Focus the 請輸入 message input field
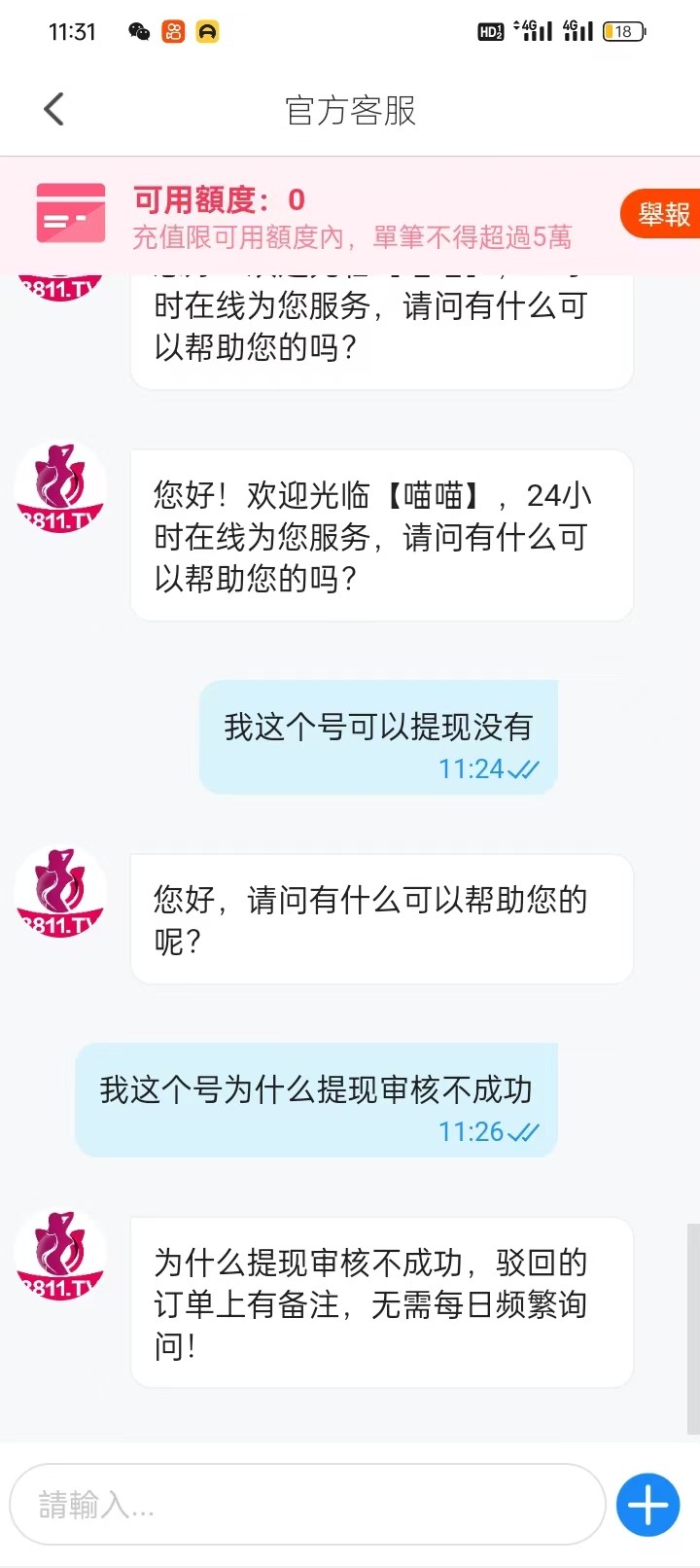Screen dimensions: 700x1568 click(307, 1504)
